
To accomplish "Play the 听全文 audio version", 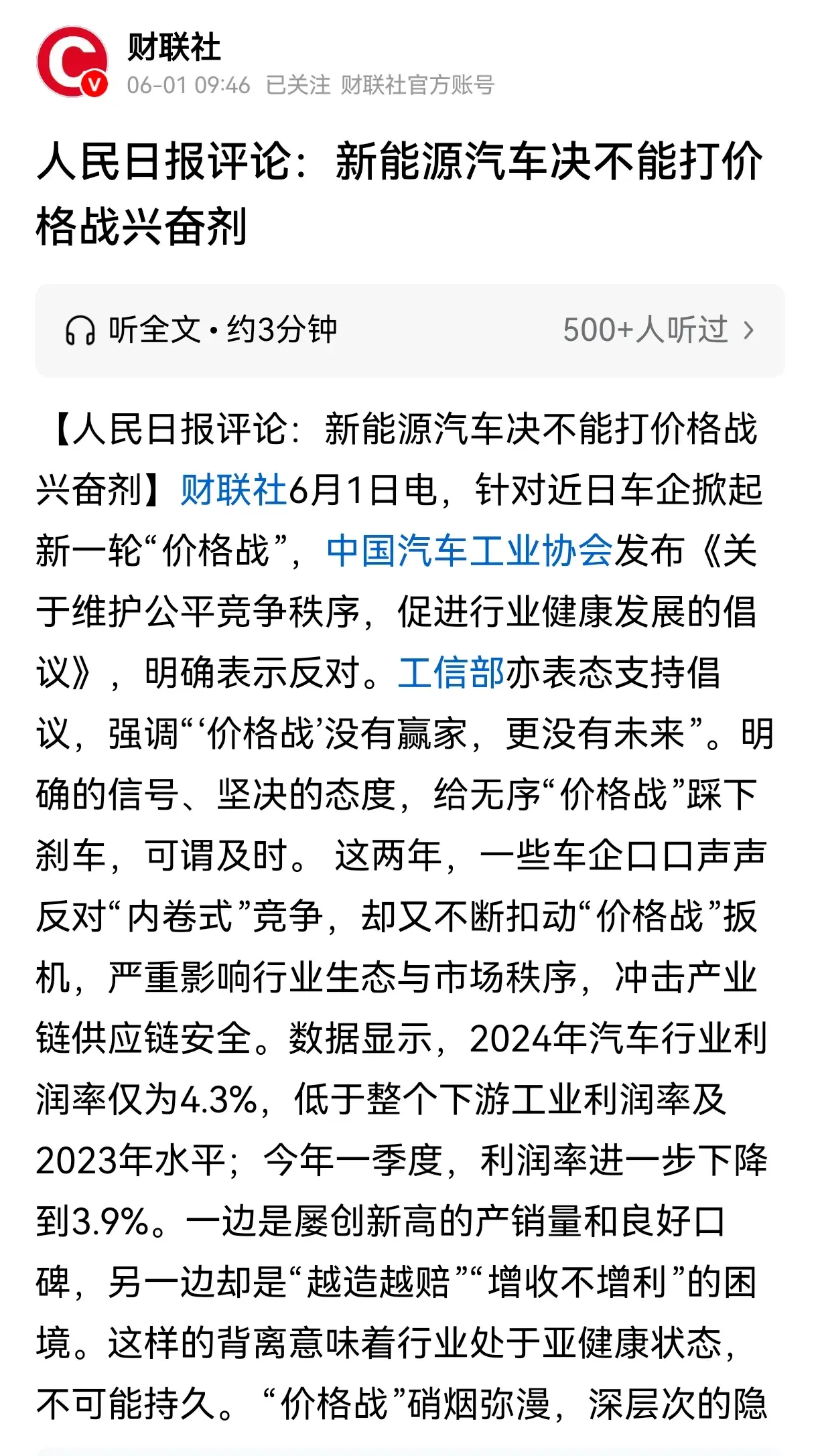I will tap(201, 330).
